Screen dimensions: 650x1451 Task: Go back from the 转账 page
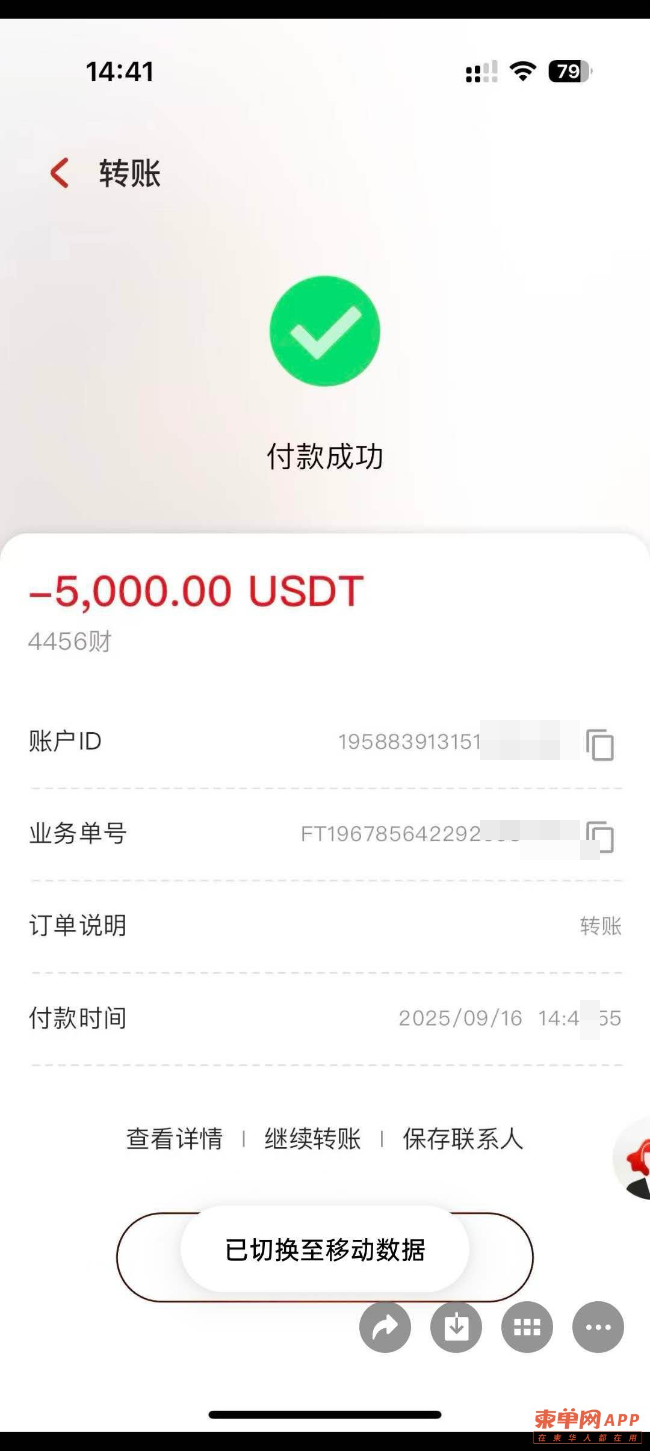click(60, 173)
